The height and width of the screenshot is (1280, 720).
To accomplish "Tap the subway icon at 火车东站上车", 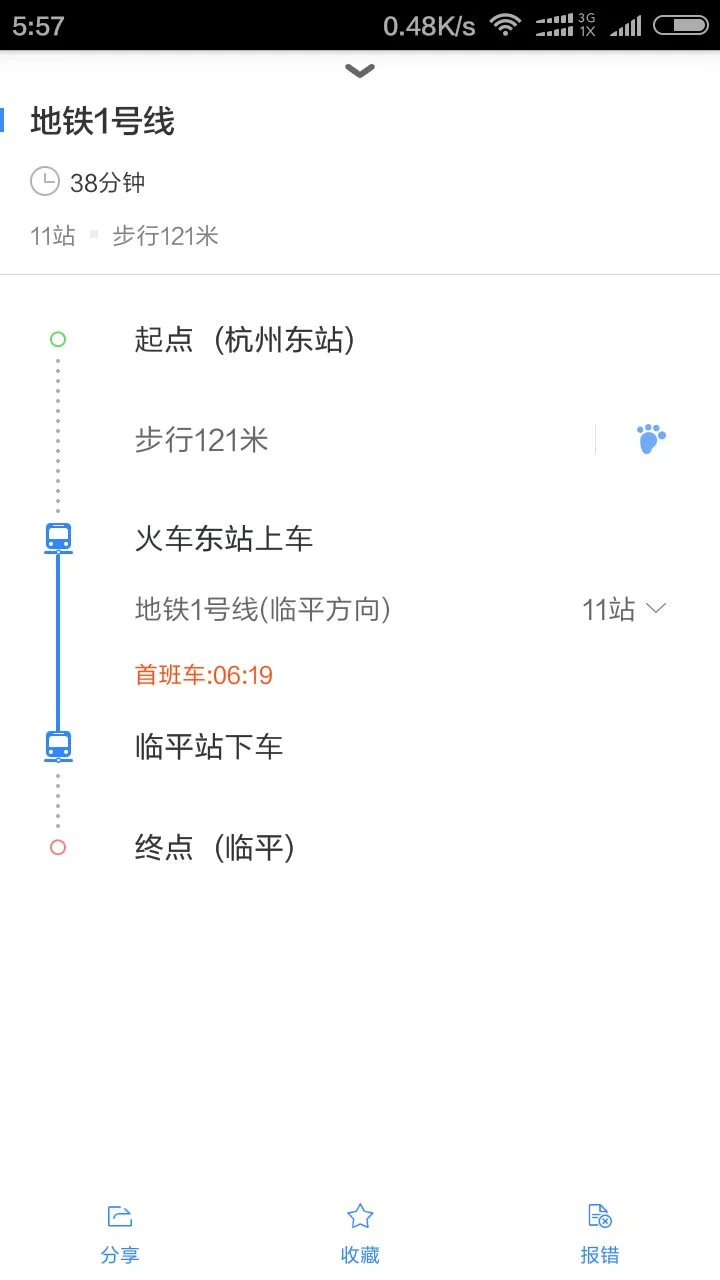I will coord(57,537).
